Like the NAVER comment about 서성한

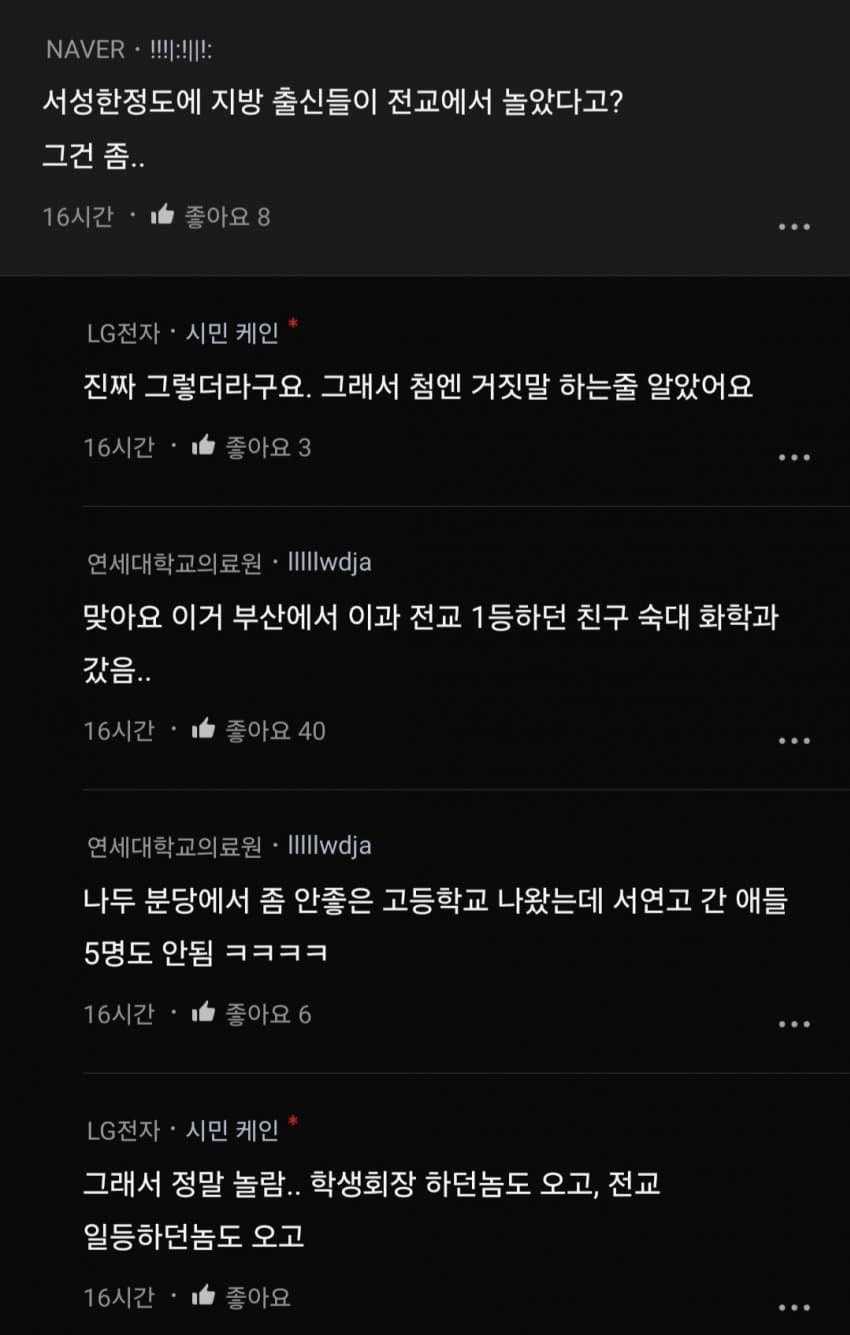(x=163, y=216)
